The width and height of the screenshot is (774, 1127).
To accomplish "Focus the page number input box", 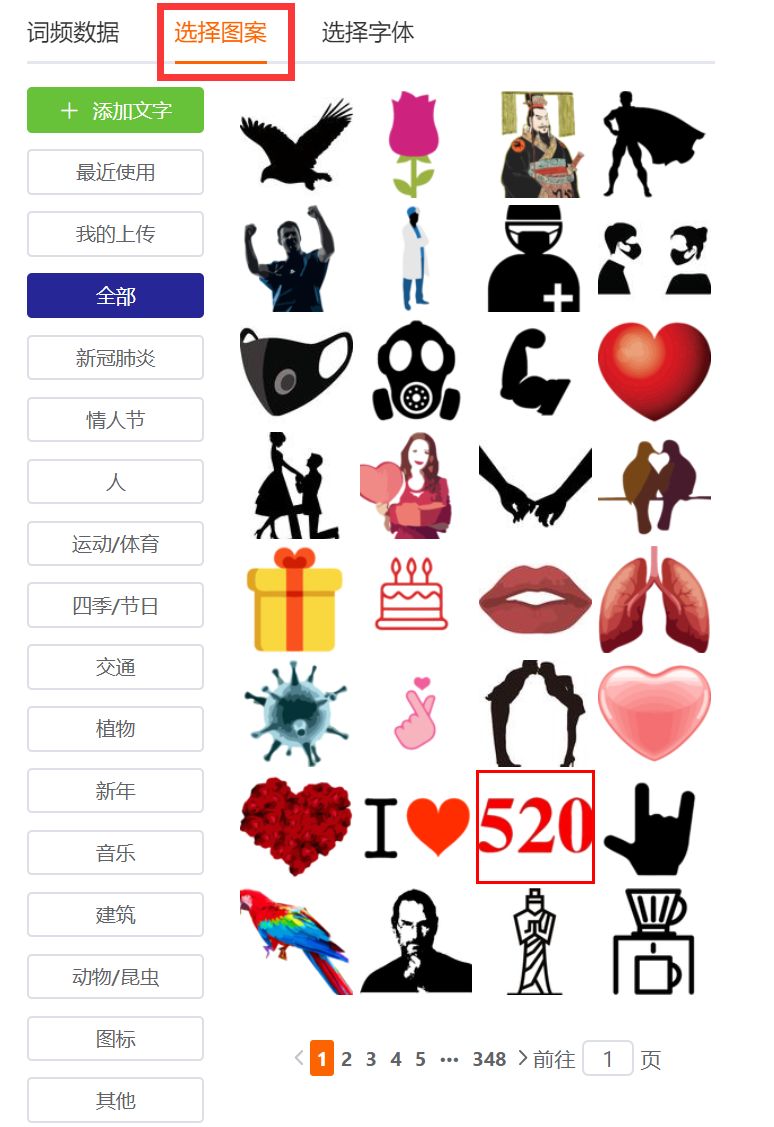I will coord(607,1059).
